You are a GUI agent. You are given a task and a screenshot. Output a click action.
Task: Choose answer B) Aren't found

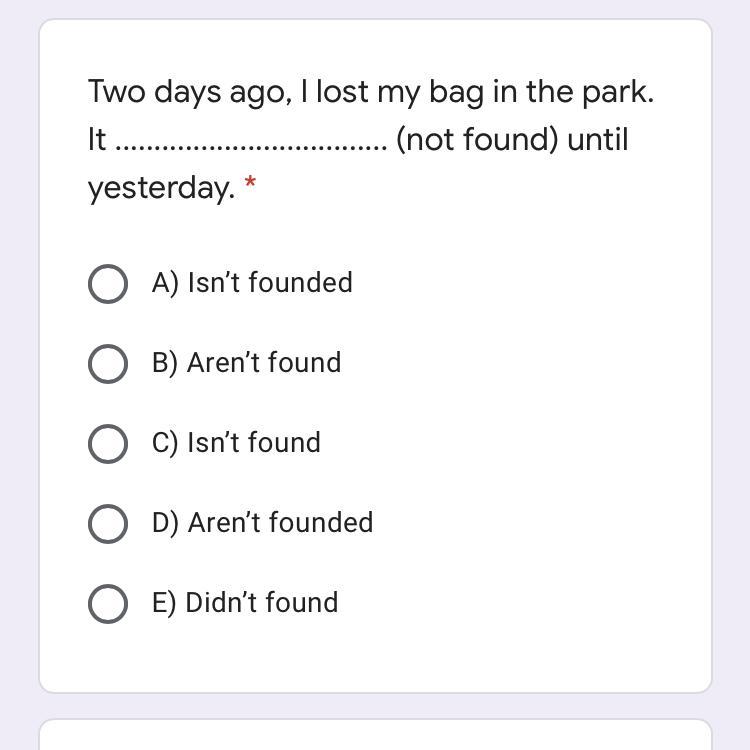[x=108, y=364]
